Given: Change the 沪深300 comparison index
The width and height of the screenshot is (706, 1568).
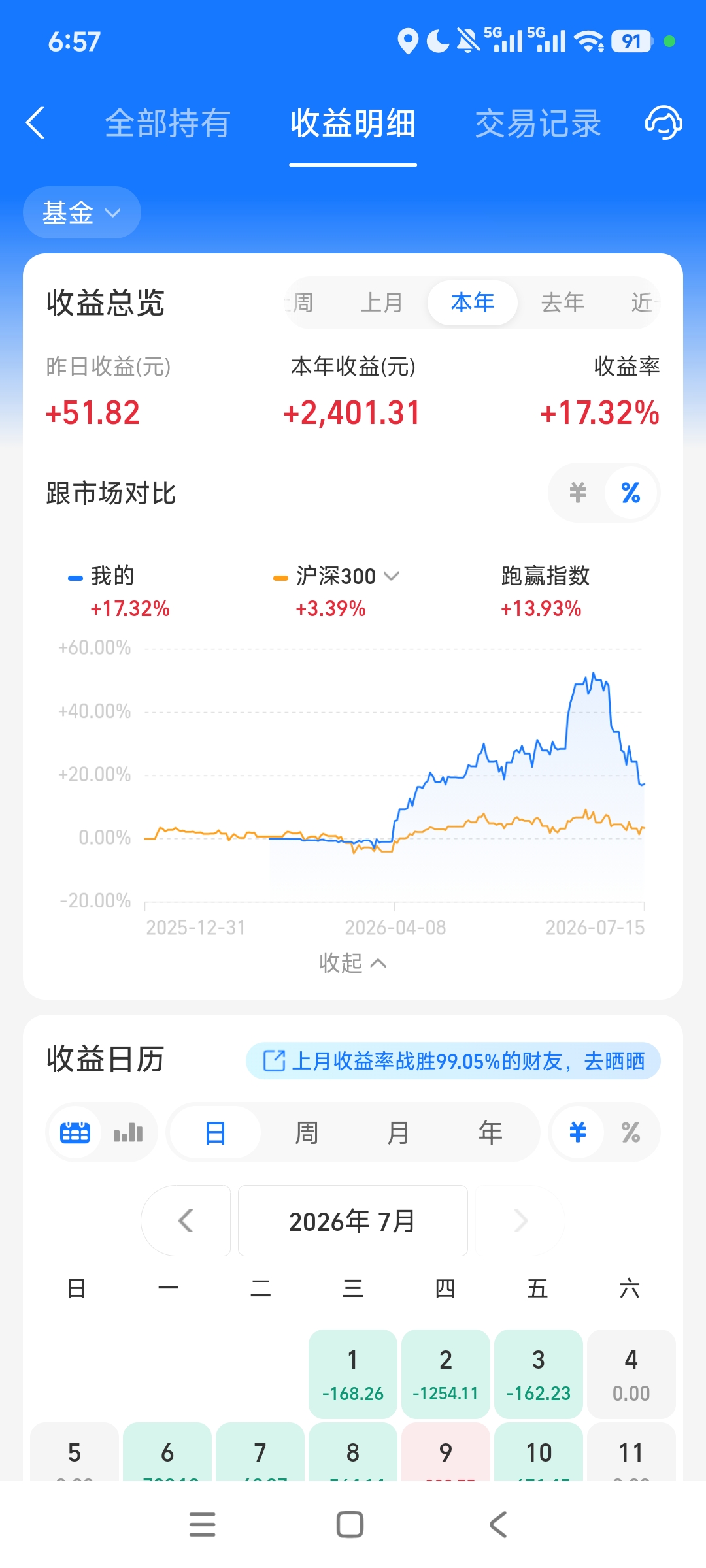Looking at the screenshot, I should pos(346,576).
